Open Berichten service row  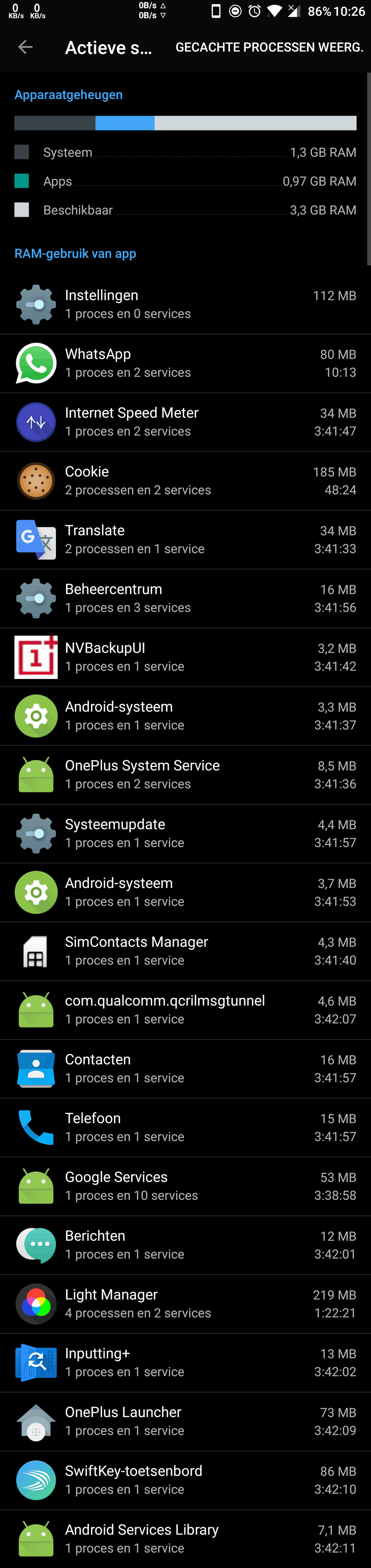click(186, 1245)
